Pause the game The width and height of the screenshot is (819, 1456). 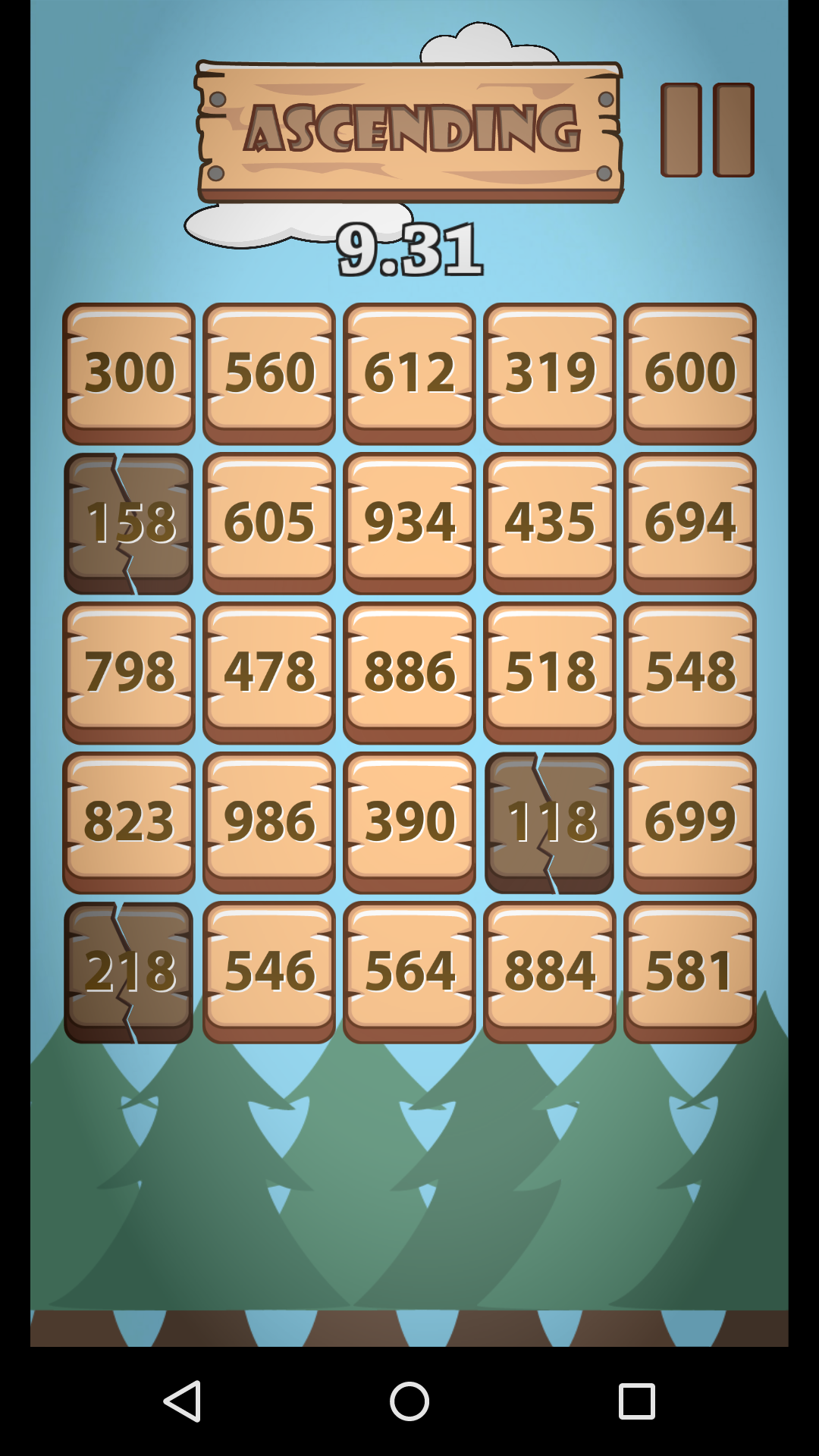click(707, 130)
